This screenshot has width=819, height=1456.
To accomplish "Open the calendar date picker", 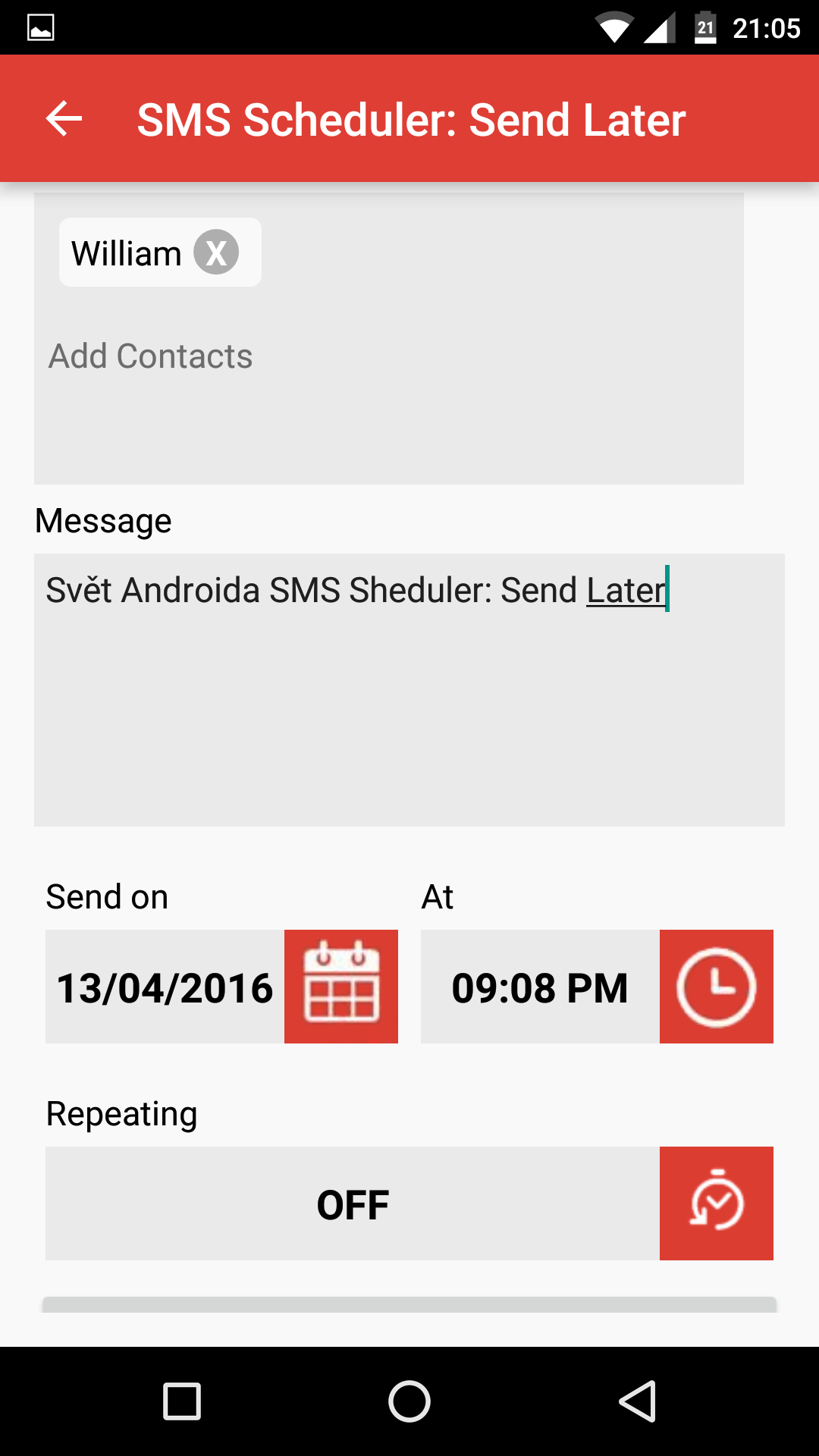I will click(341, 987).
